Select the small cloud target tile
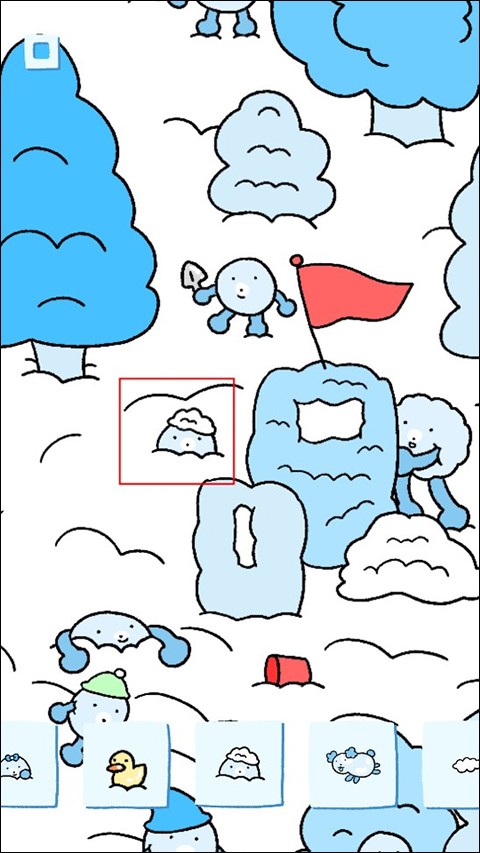The width and height of the screenshot is (480, 853). [451, 765]
